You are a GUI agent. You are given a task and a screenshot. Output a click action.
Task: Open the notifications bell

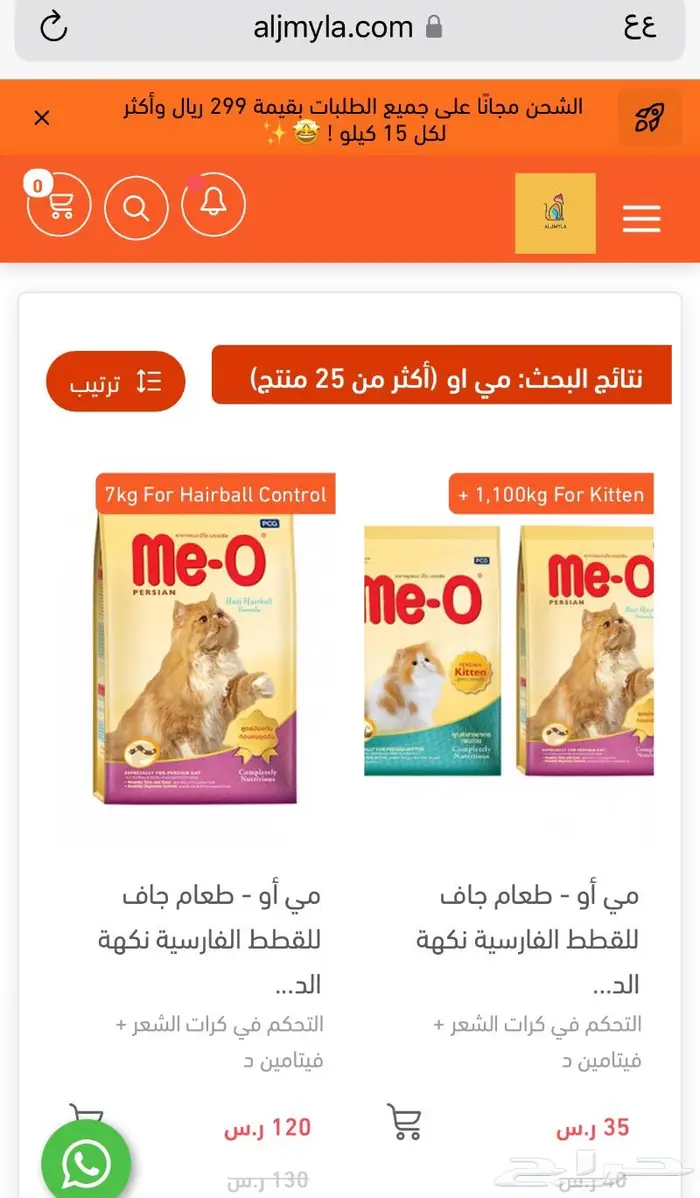pyautogui.click(x=213, y=205)
